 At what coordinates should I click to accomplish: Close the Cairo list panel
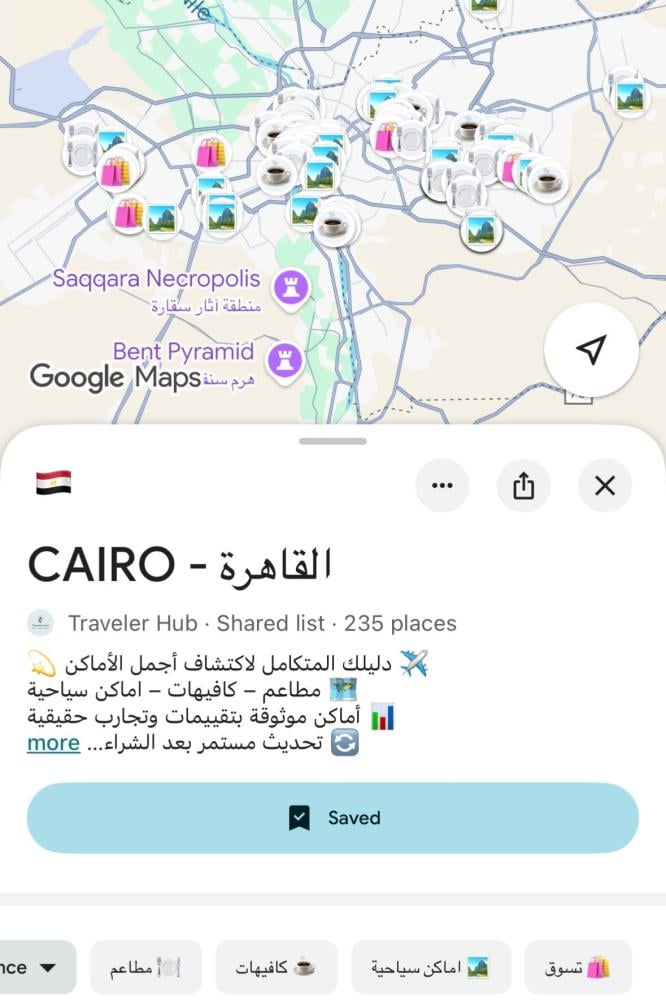tap(604, 486)
